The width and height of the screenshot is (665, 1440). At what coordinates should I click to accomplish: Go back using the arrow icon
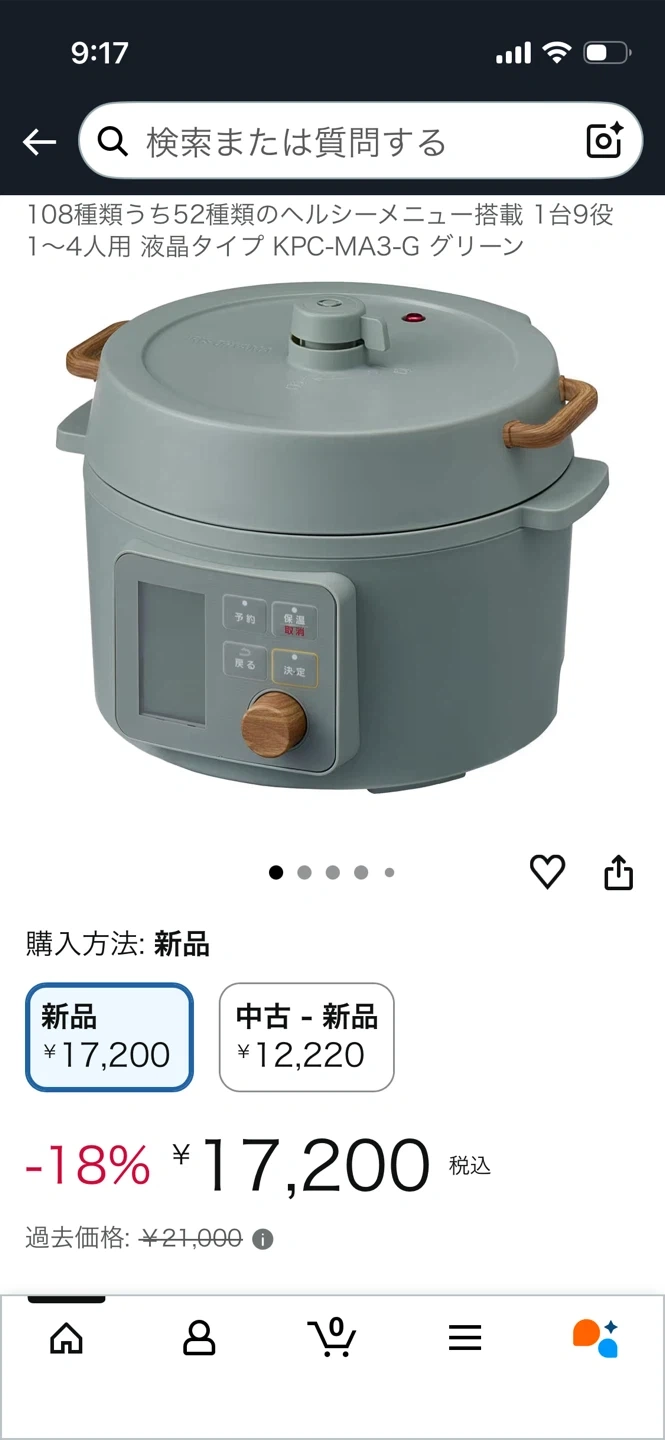coord(39,142)
